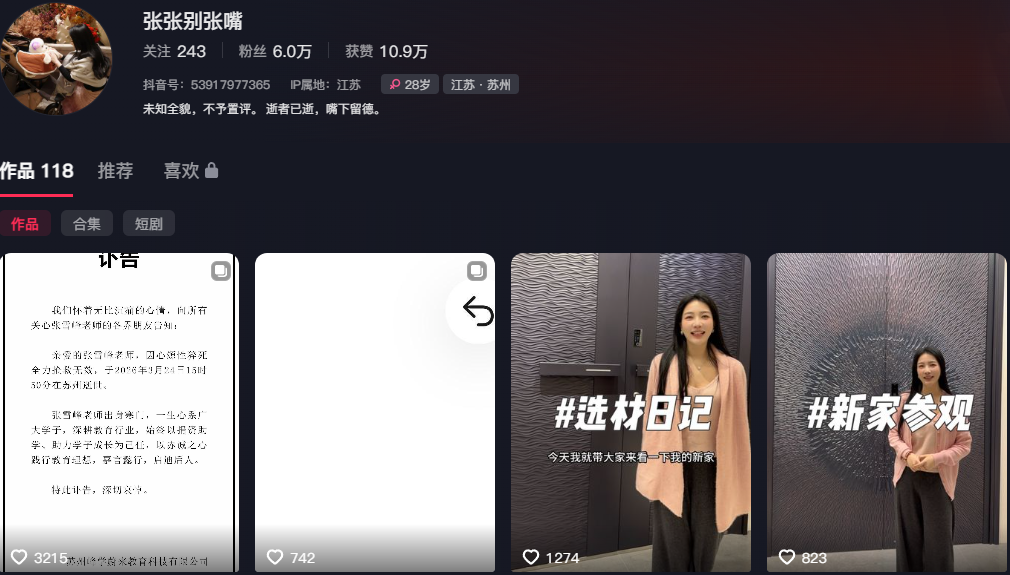Open the 讣告 notice post with 3215 likes
This screenshot has height=575, width=1010.
click(x=119, y=410)
